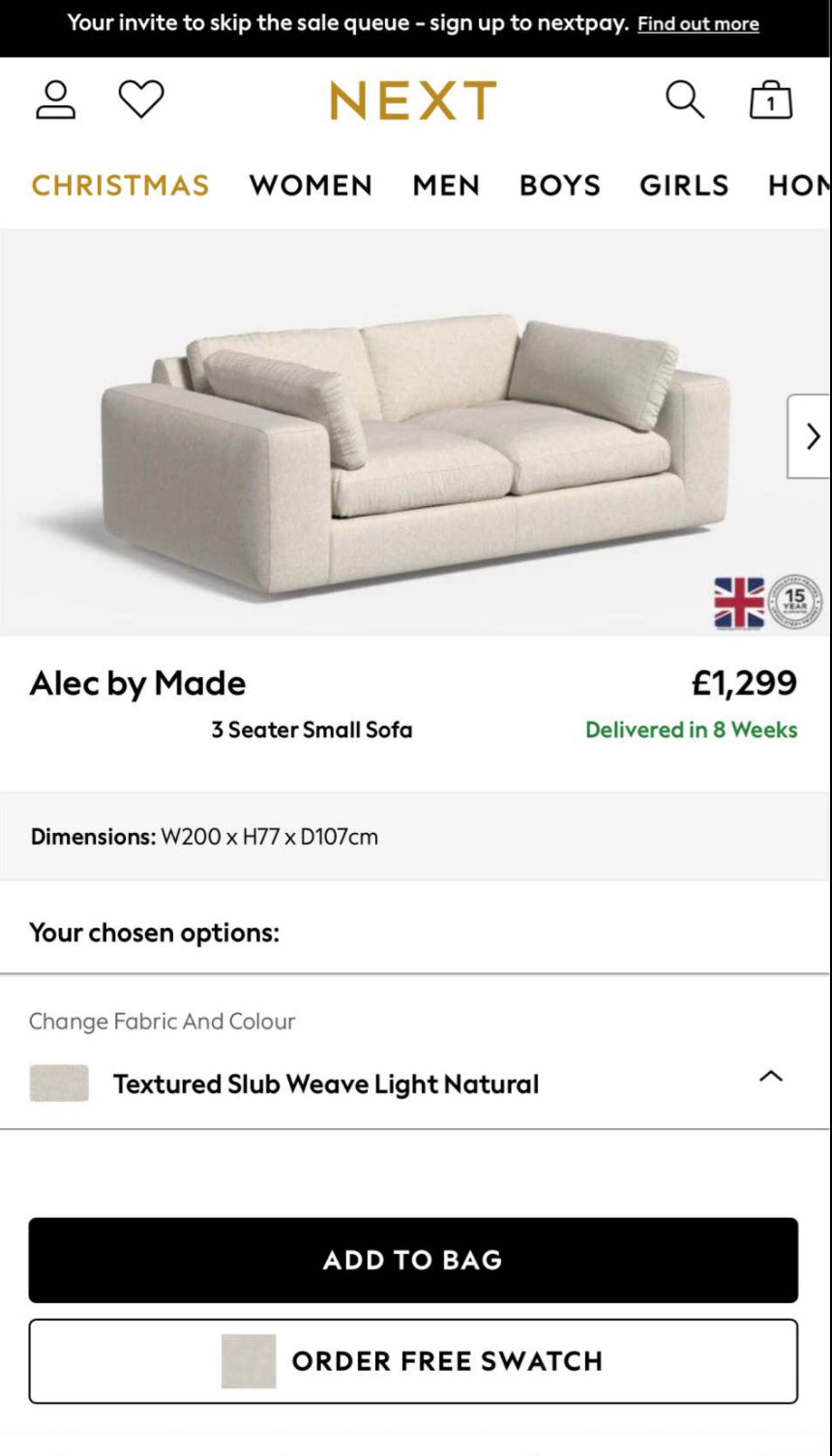
Task: Click the NEXT logo
Action: [413, 99]
